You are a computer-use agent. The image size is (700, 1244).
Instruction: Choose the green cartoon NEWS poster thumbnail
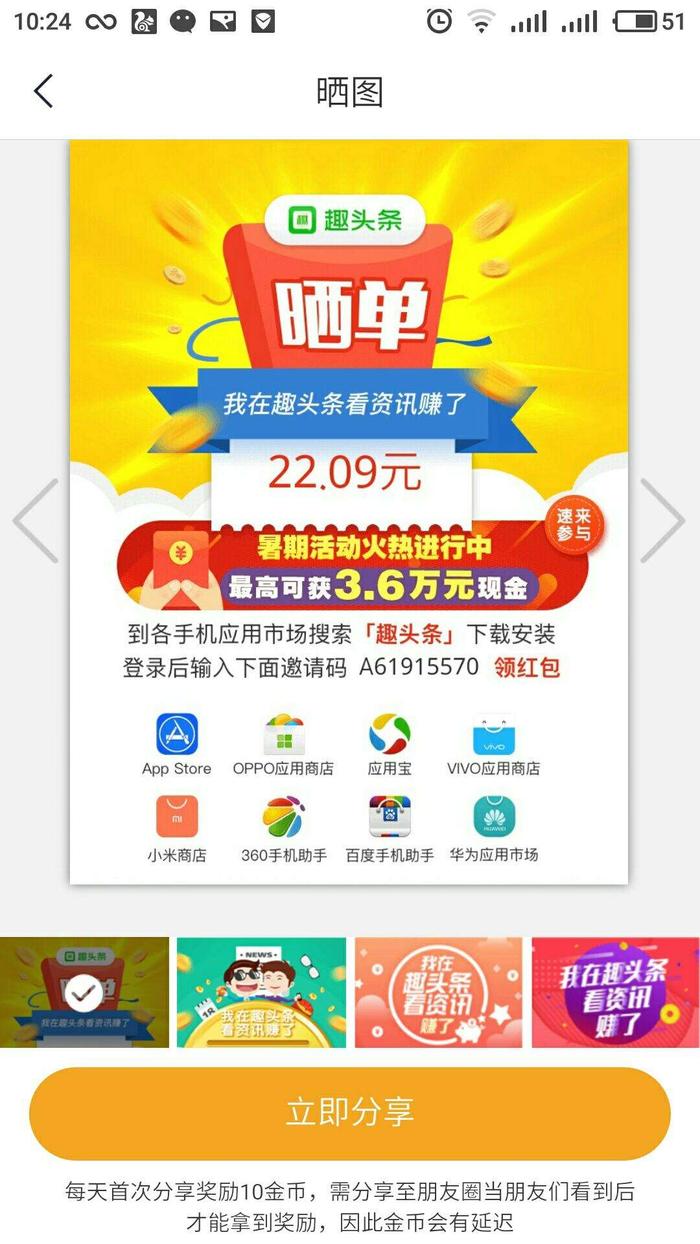pos(261,992)
